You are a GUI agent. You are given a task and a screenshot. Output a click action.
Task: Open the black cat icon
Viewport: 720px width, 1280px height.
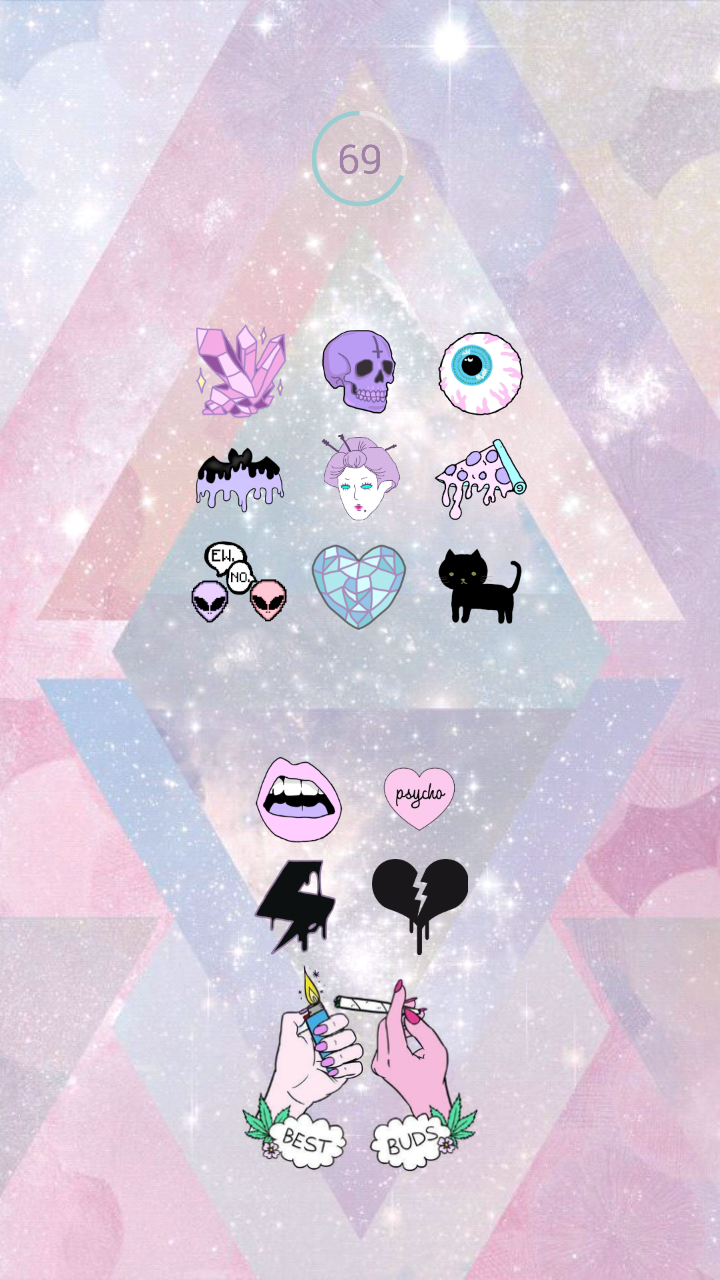(x=480, y=585)
